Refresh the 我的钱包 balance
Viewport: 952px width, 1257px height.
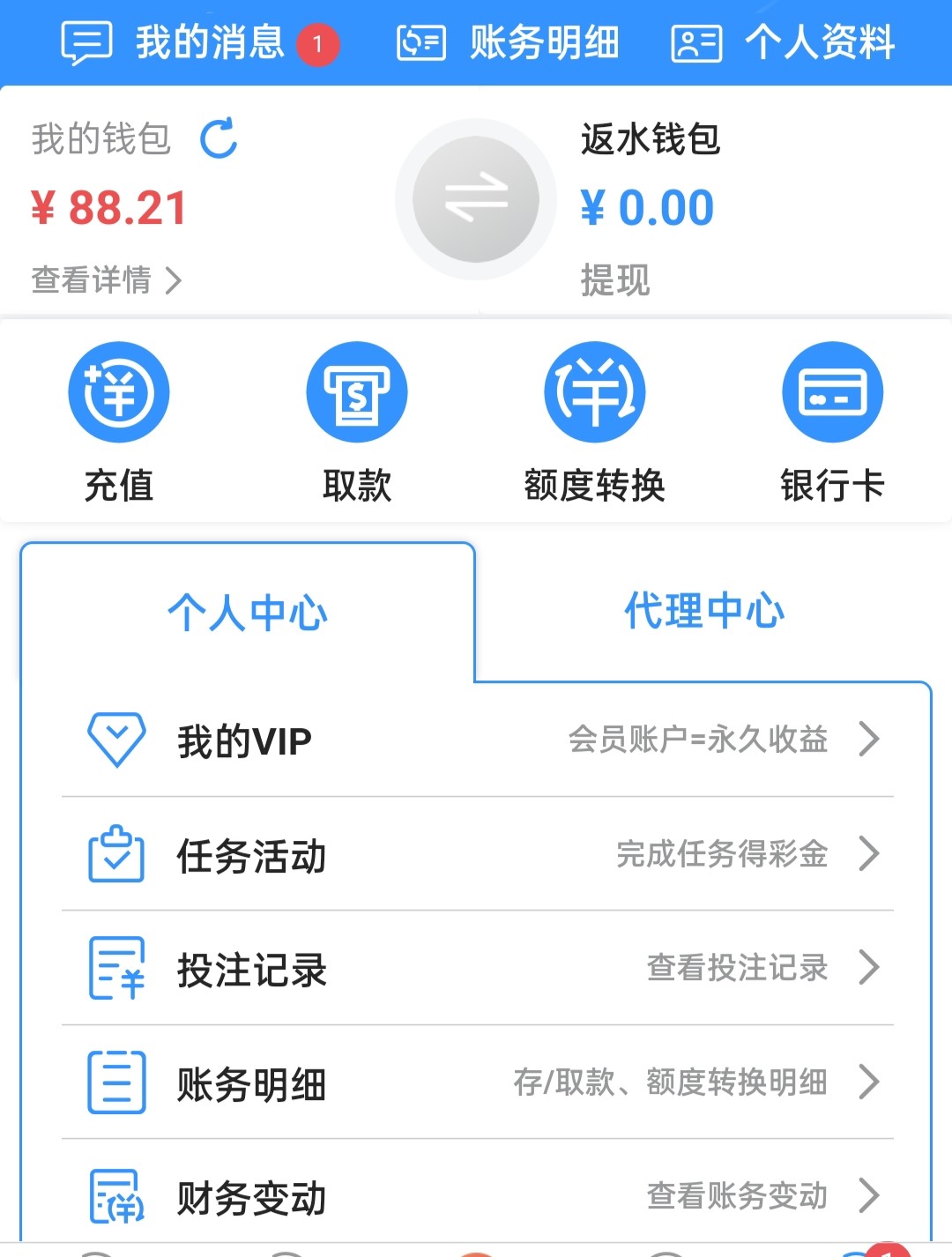pos(219,138)
